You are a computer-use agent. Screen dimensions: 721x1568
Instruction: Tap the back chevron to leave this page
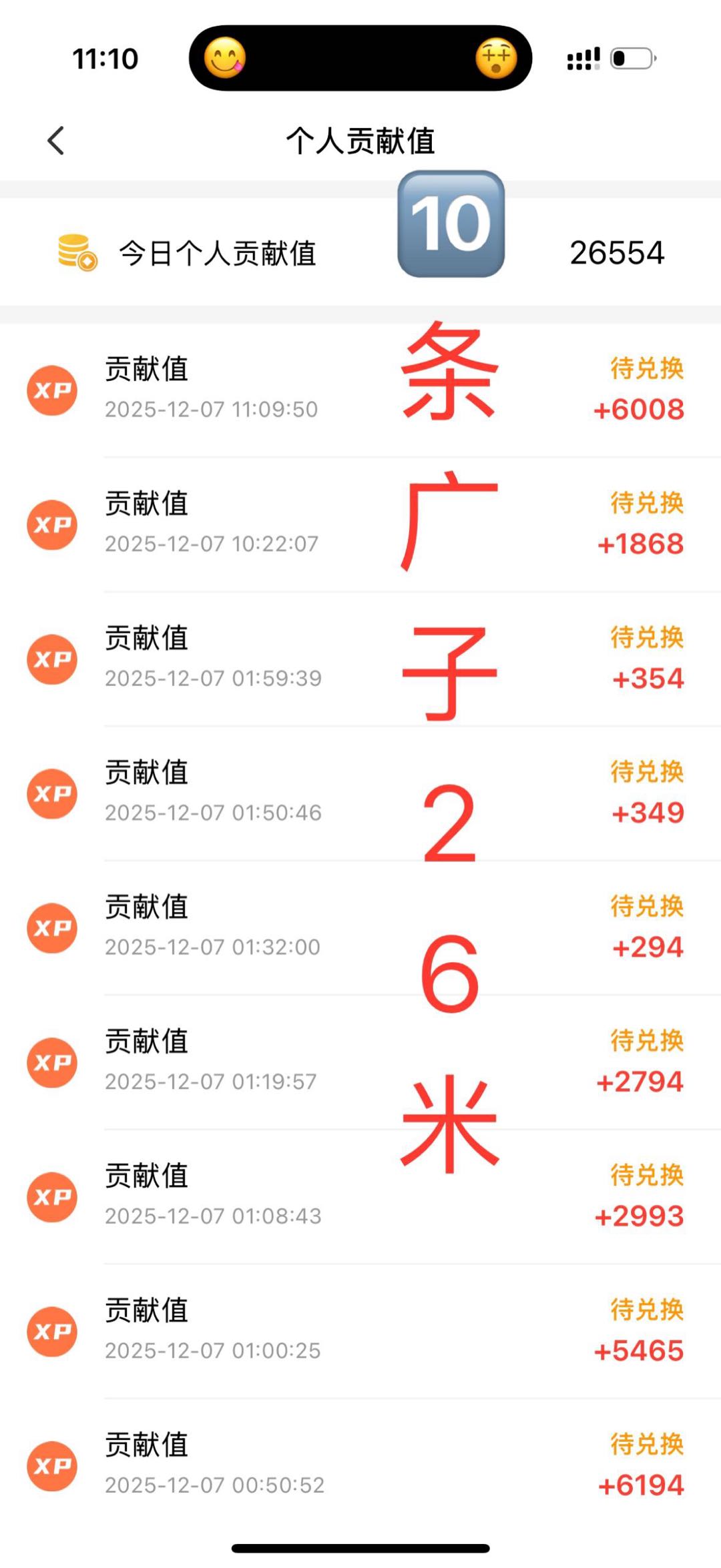click(56, 141)
